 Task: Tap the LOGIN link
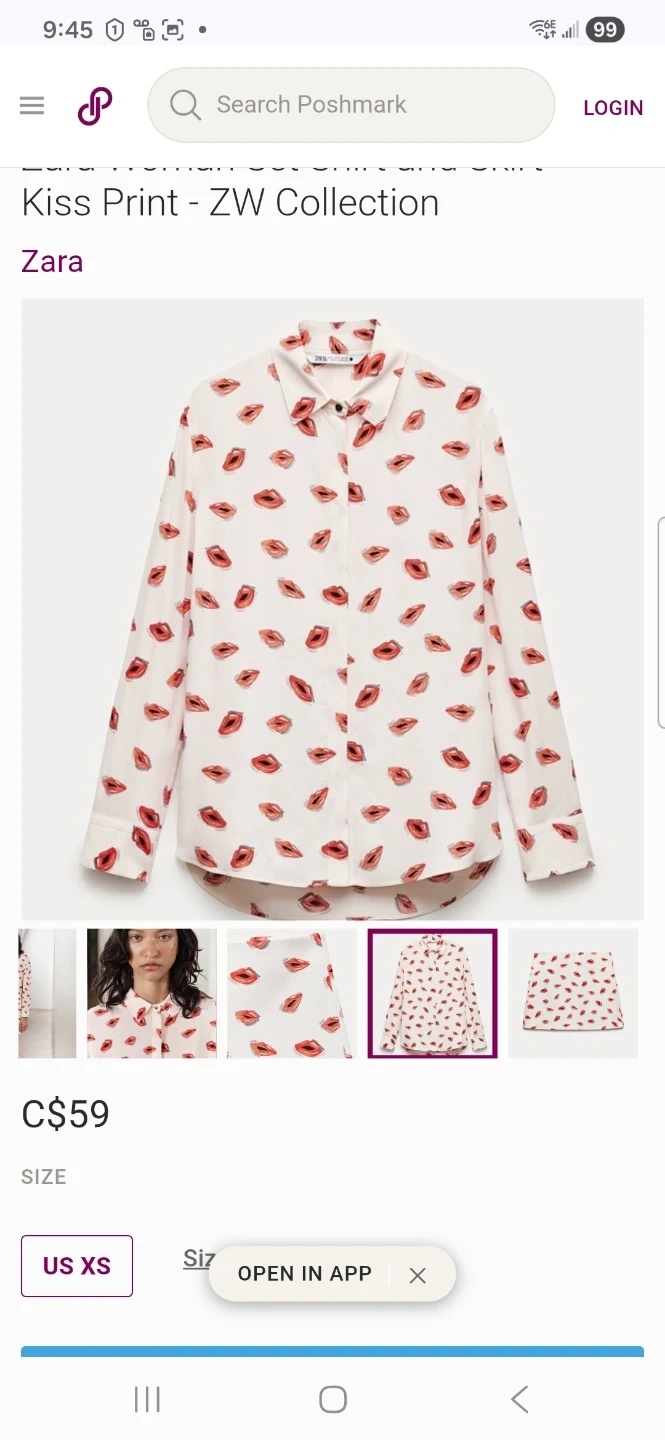click(612, 108)
